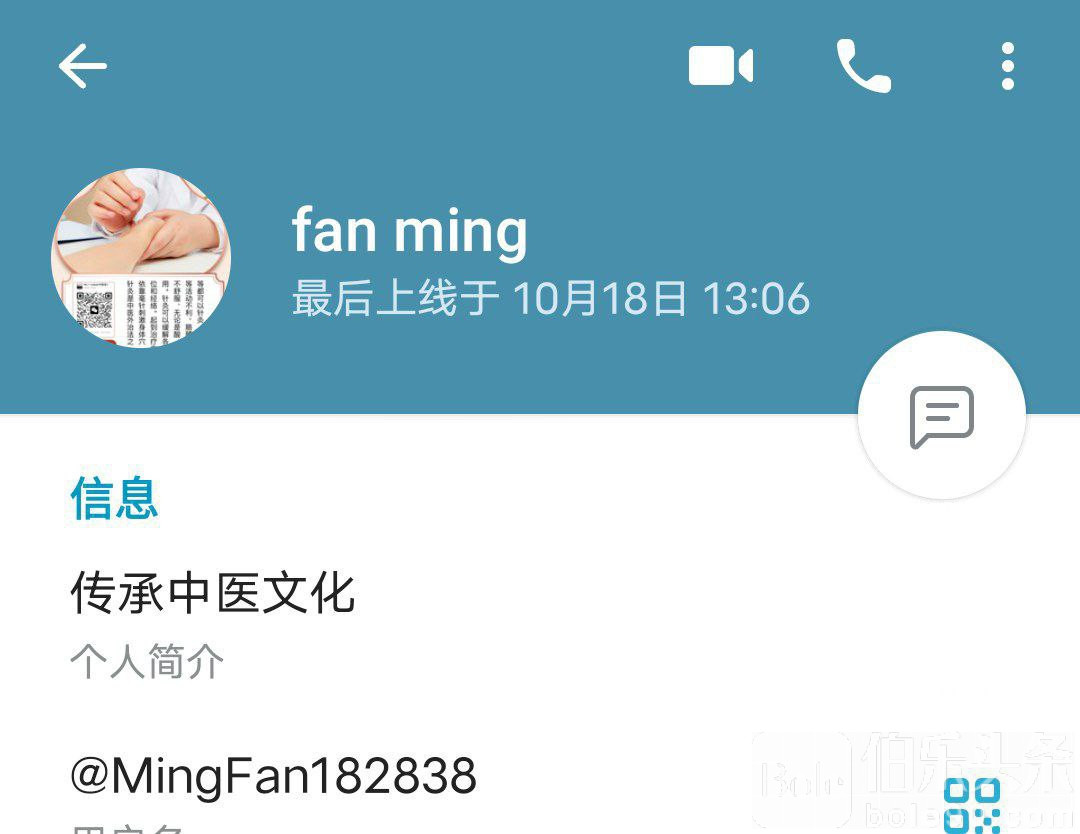Open fan ming's profile photo

pyautogui.click(x=141, y=258)
